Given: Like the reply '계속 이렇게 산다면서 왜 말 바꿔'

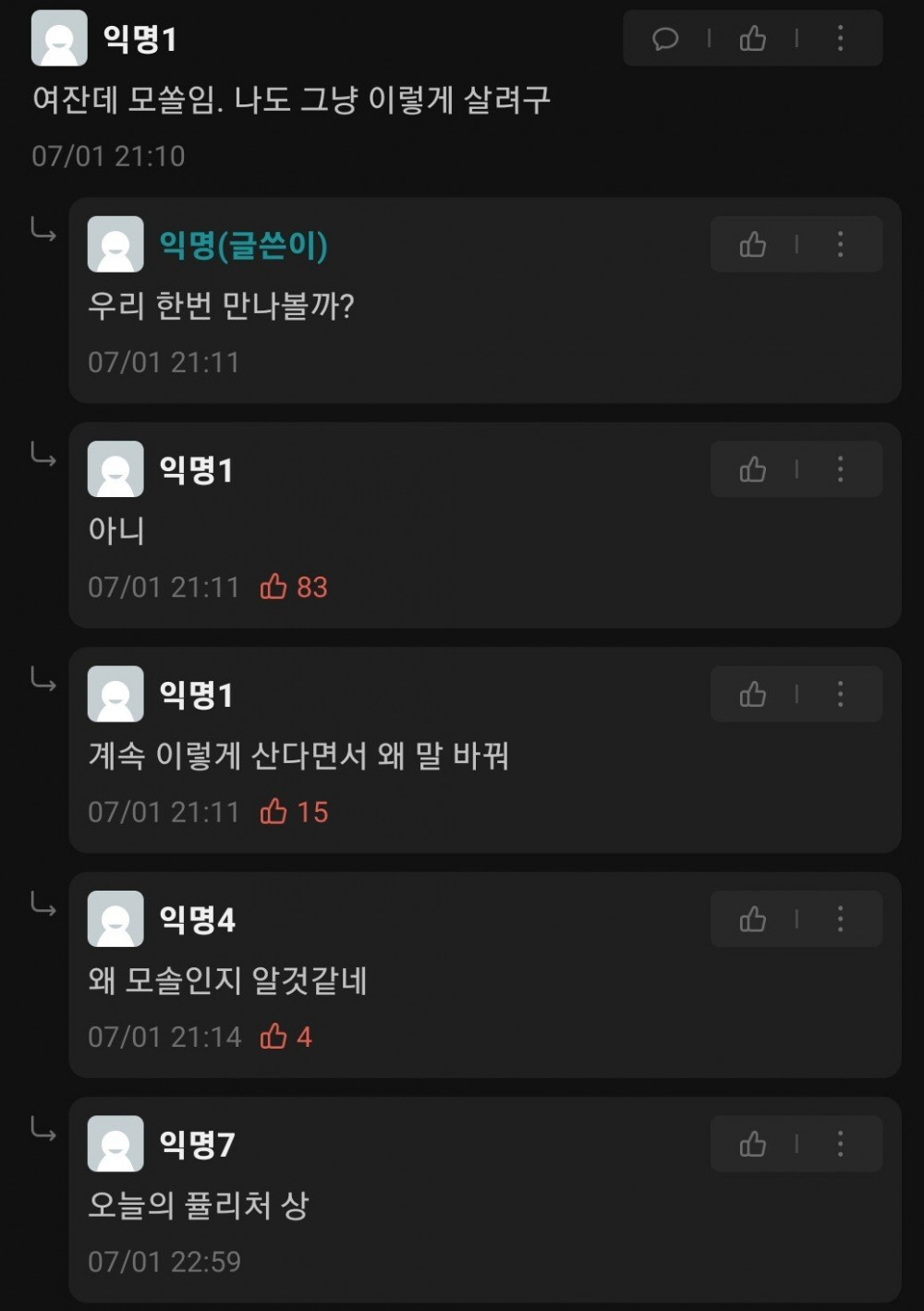Looking at the screenshot, I should pos(753,695).
